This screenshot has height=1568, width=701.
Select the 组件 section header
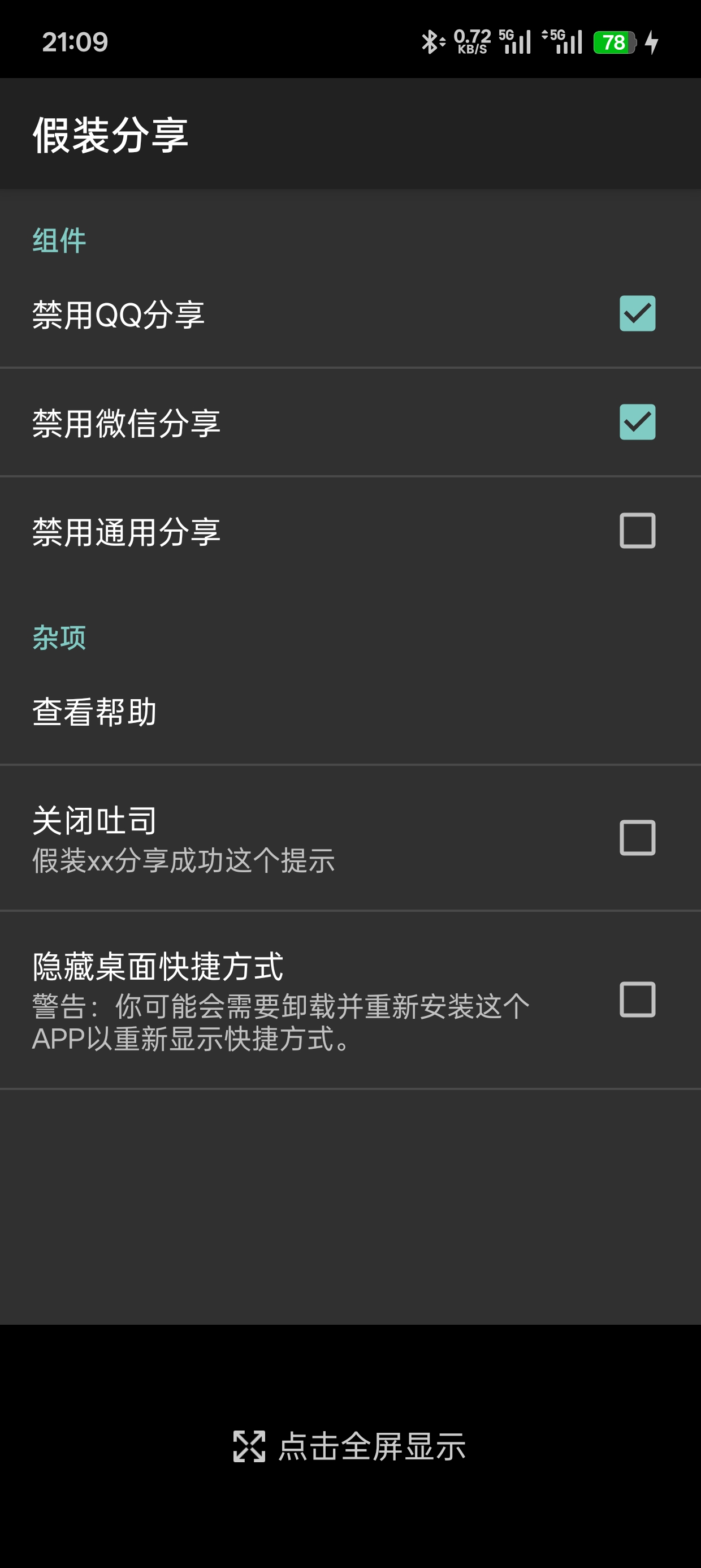tap(59, 240)
